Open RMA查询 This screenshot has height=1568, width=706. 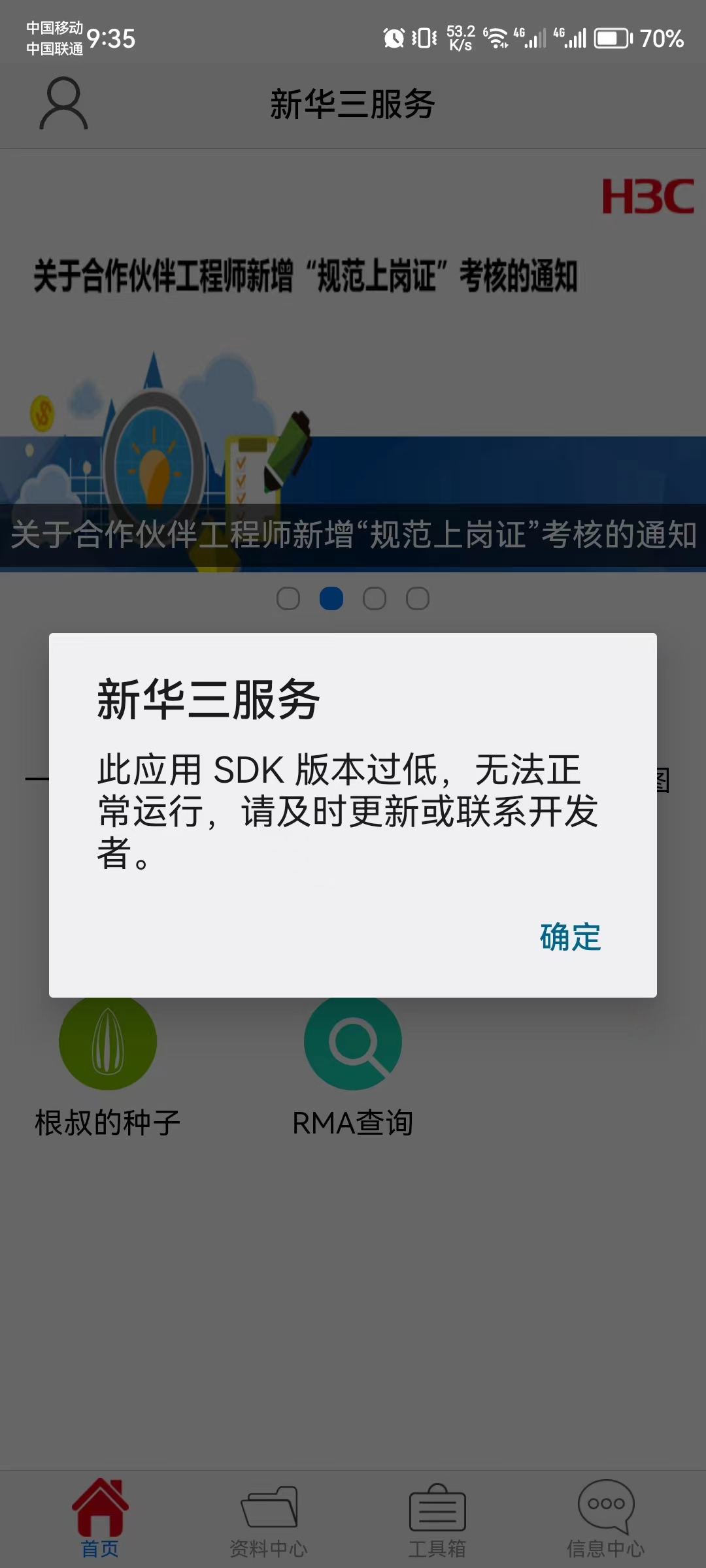(x=353, y=1065)
